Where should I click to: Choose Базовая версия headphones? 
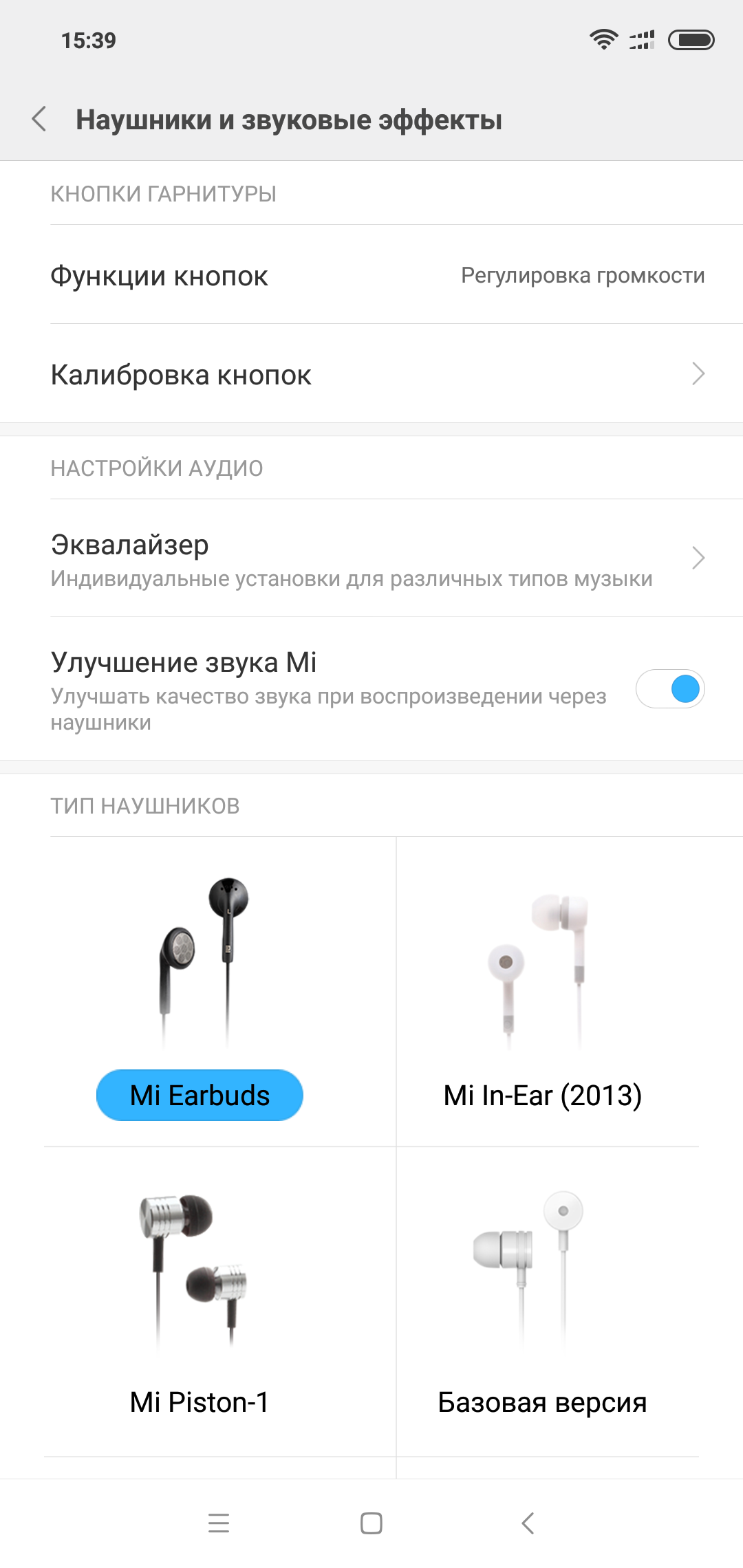pos(542,1402)
